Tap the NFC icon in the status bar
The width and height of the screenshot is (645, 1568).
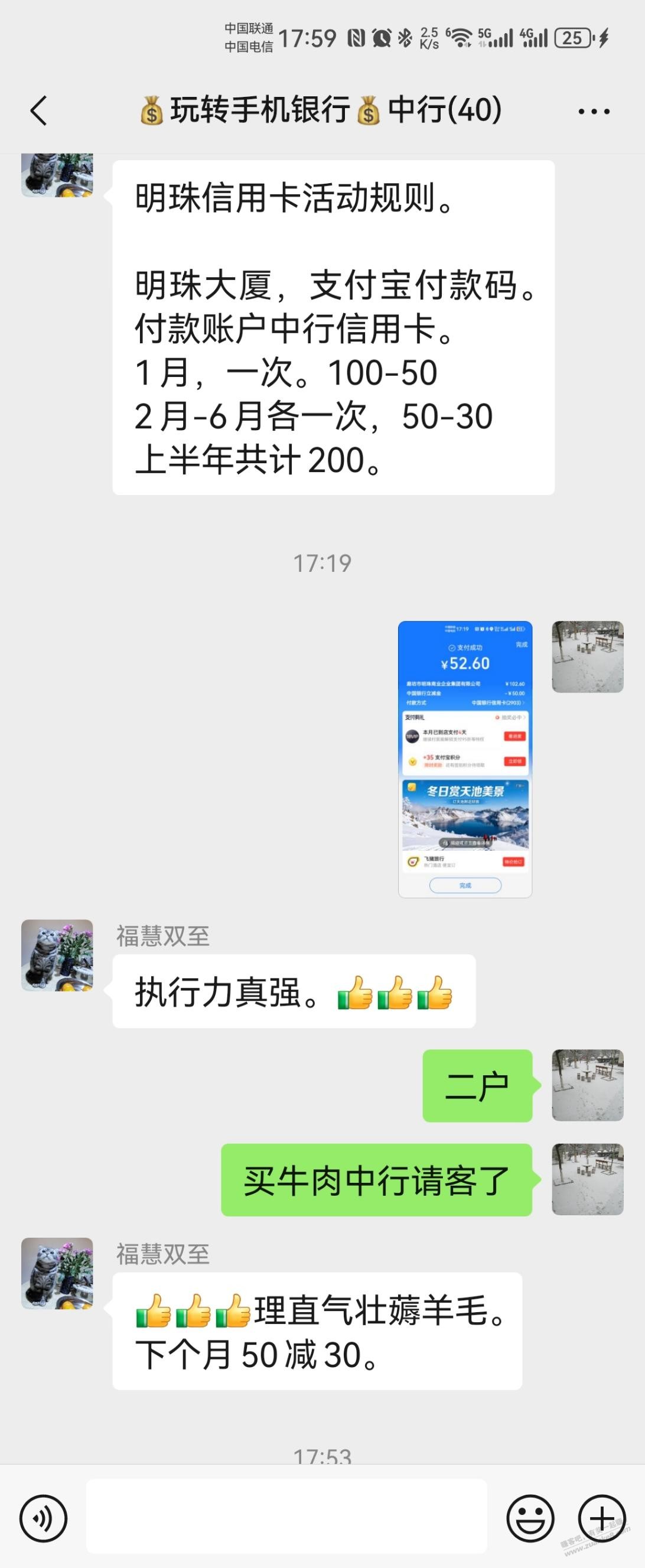coord(356,37)
